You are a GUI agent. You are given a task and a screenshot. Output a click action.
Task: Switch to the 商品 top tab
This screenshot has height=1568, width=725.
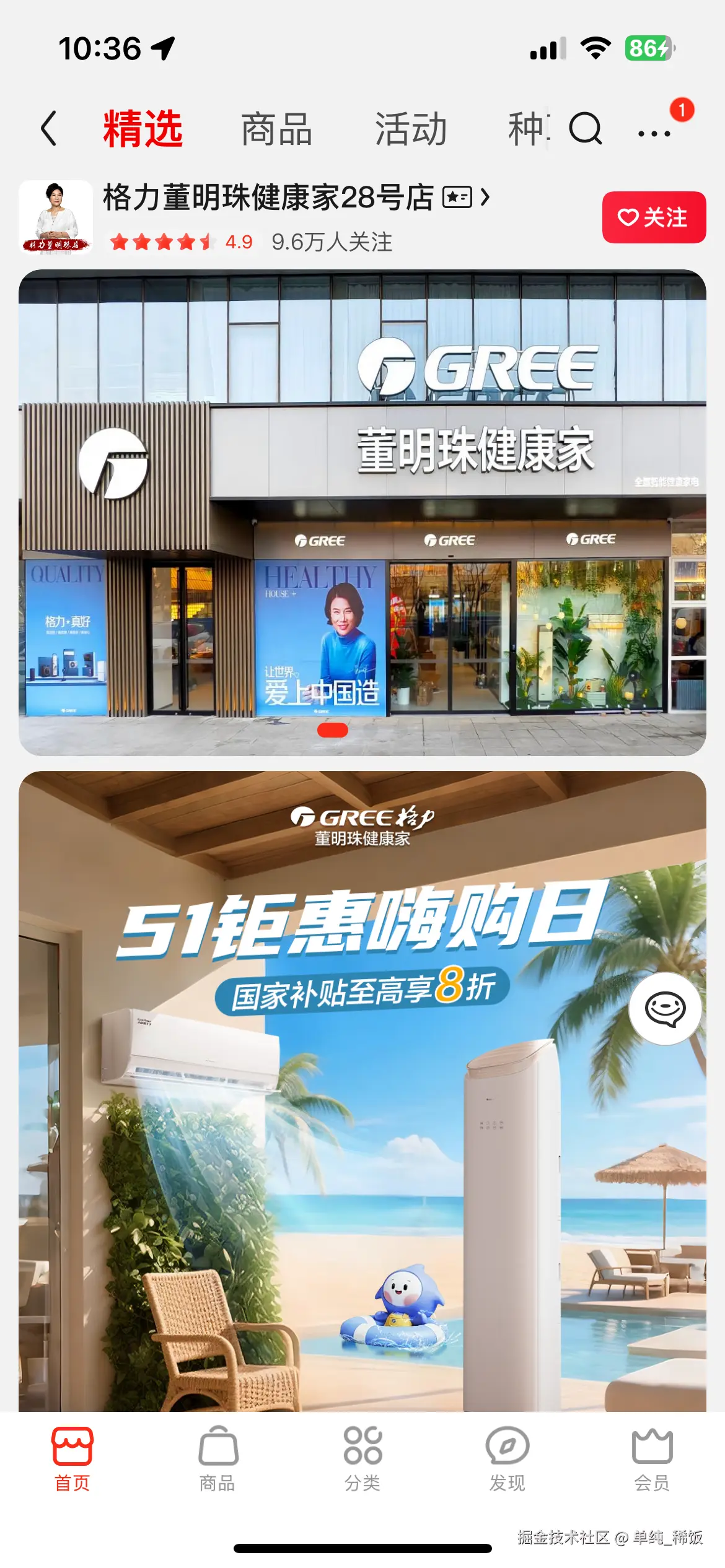(x=276, y=129)
